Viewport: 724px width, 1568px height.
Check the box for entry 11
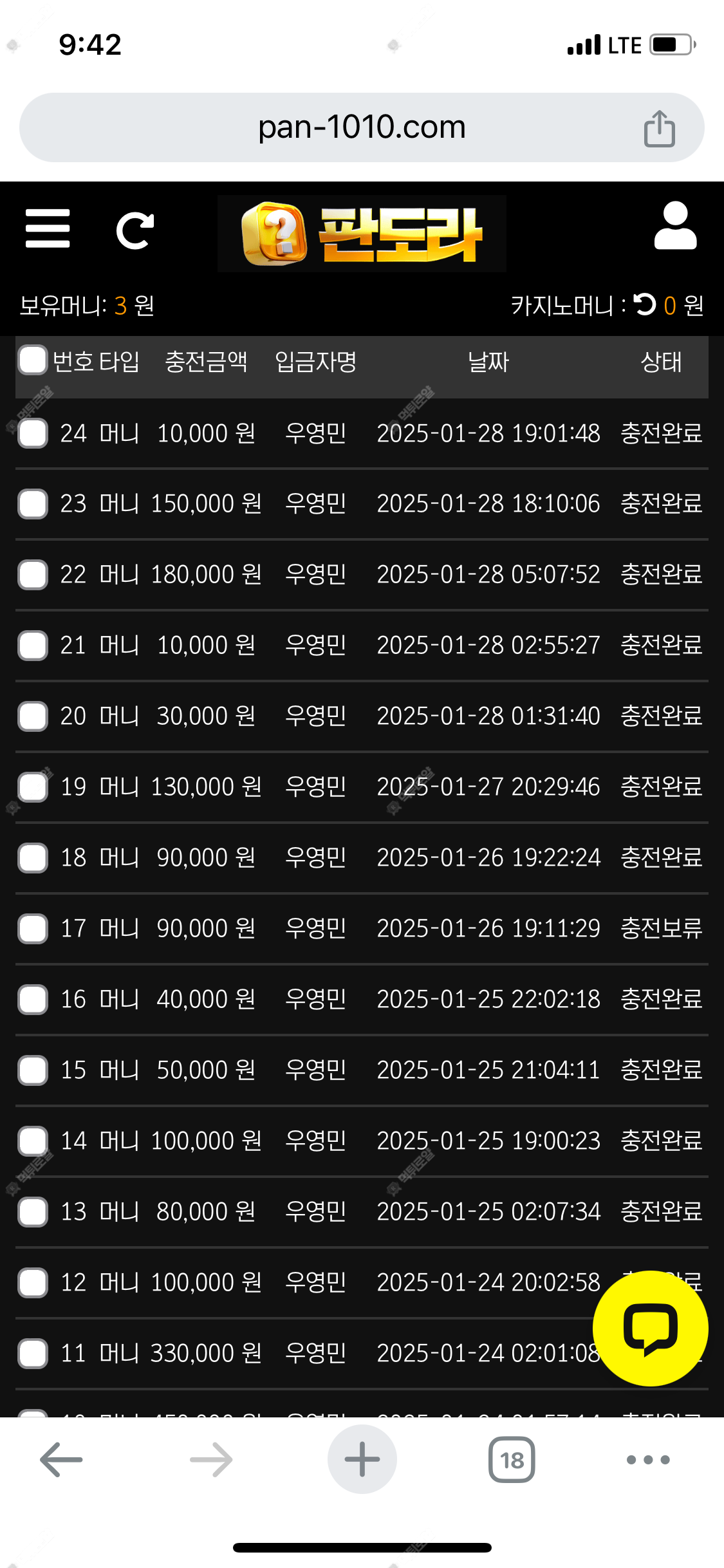(x=33, y=1354)
